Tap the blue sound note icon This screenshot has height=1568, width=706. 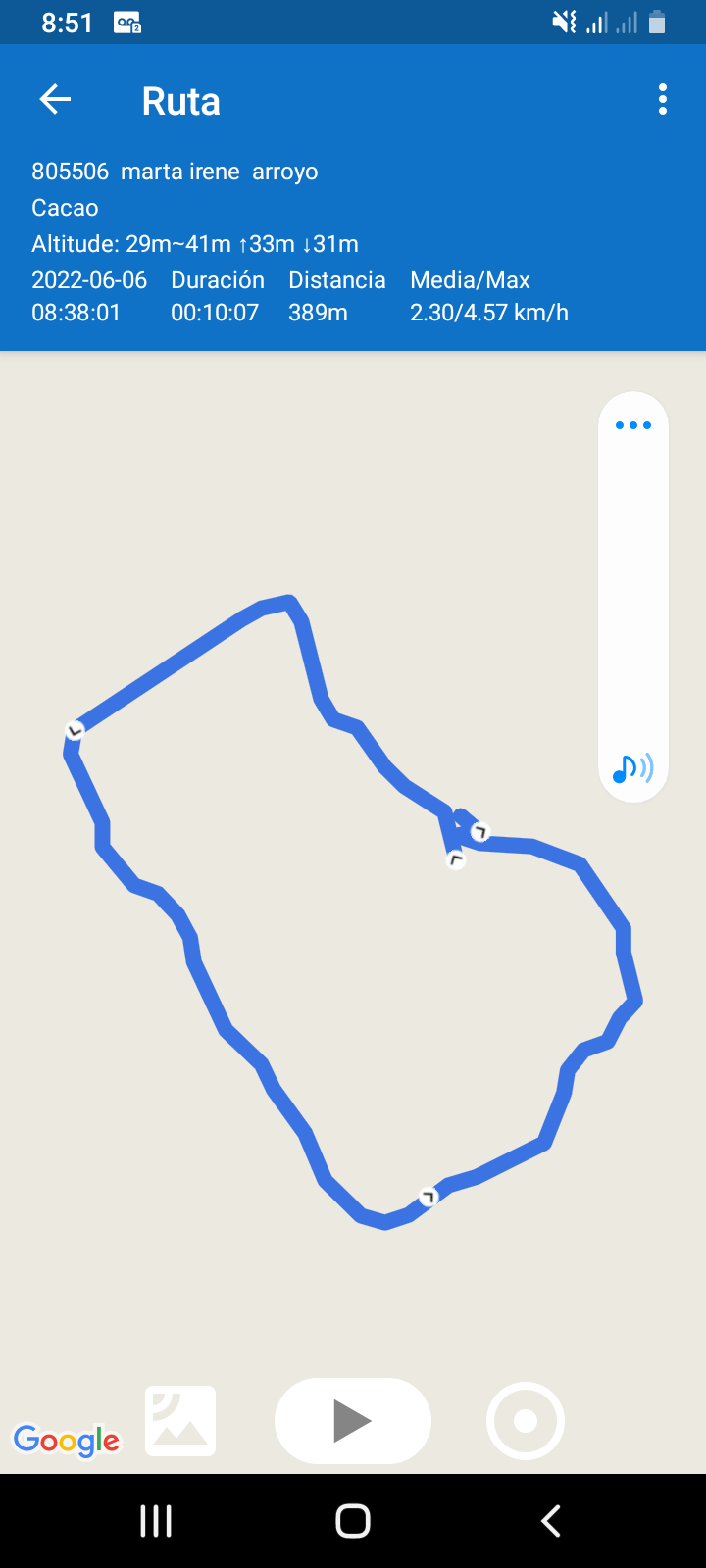[632, 769]
